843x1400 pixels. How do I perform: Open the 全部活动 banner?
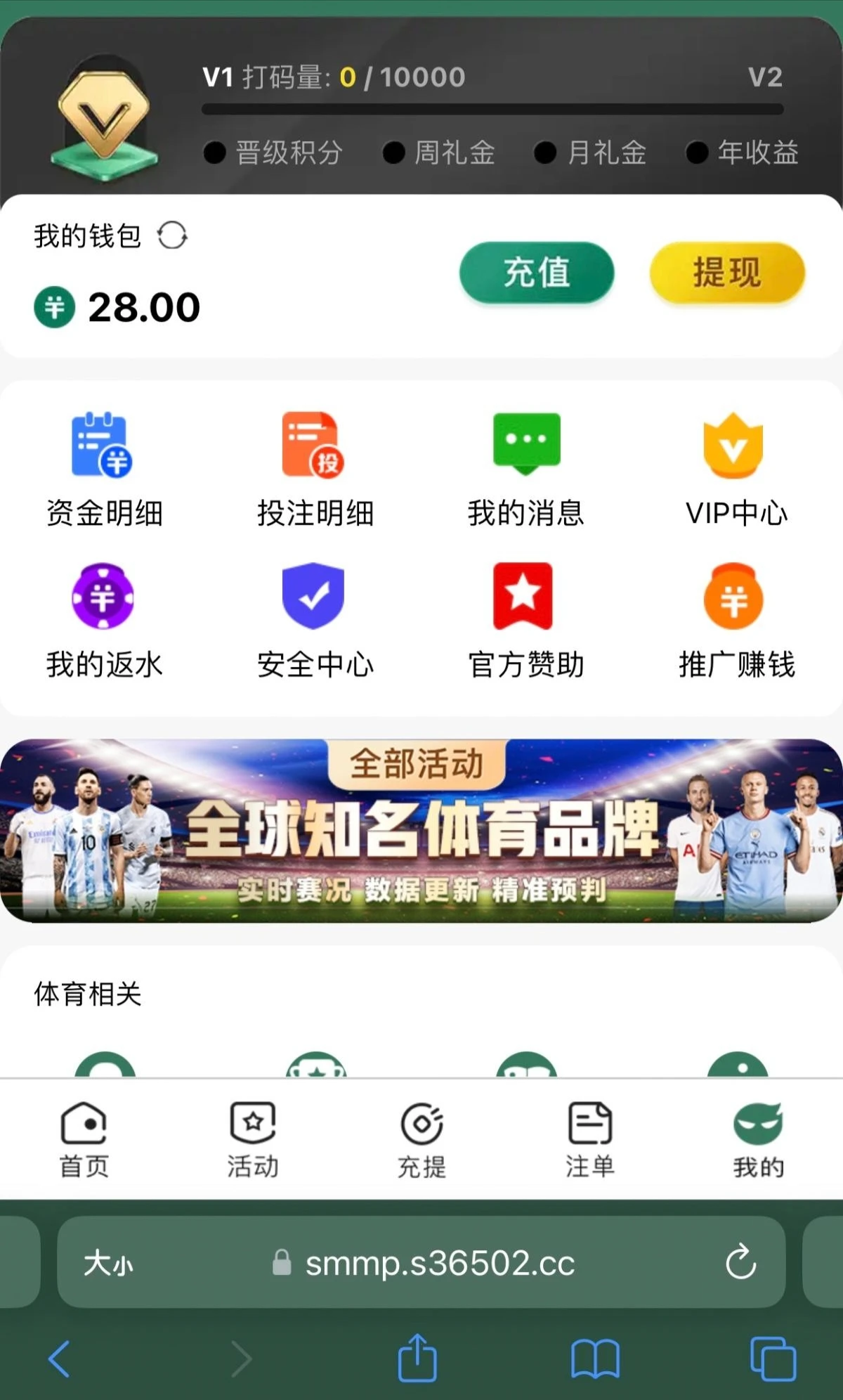tap(421, 831)
